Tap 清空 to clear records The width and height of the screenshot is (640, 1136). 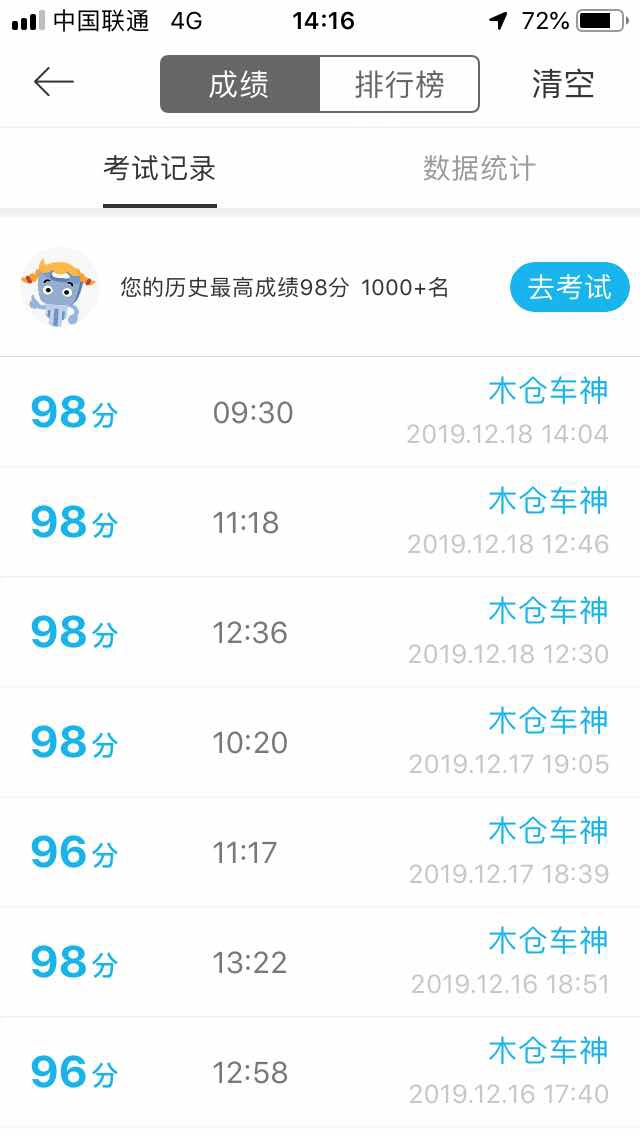pyautogui.click(x=563, y=84)
